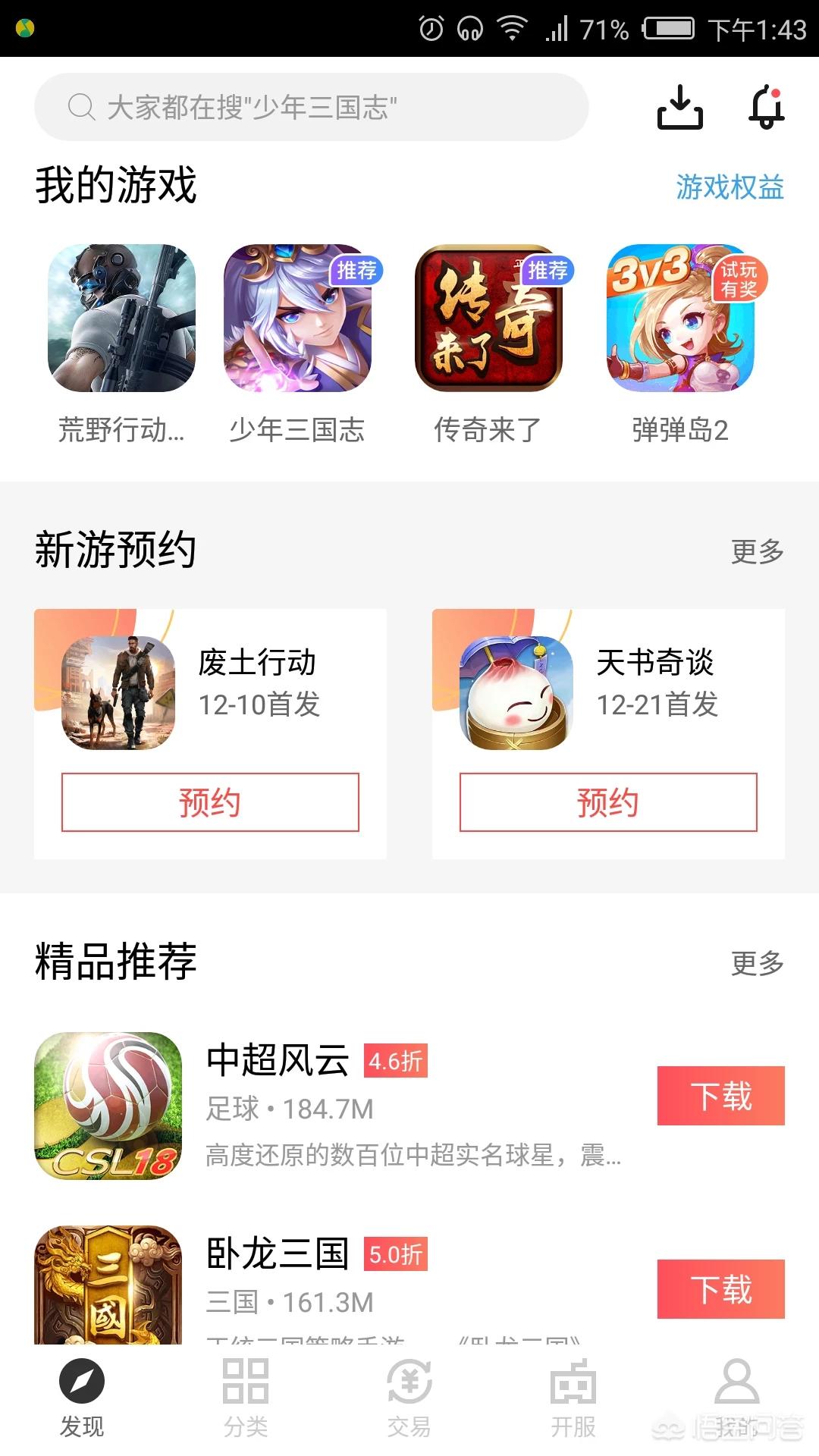Select the 发现 tab
The height and width of the screenshot is (1456, 819).
pyautogui.click(x=82, y=1397)
